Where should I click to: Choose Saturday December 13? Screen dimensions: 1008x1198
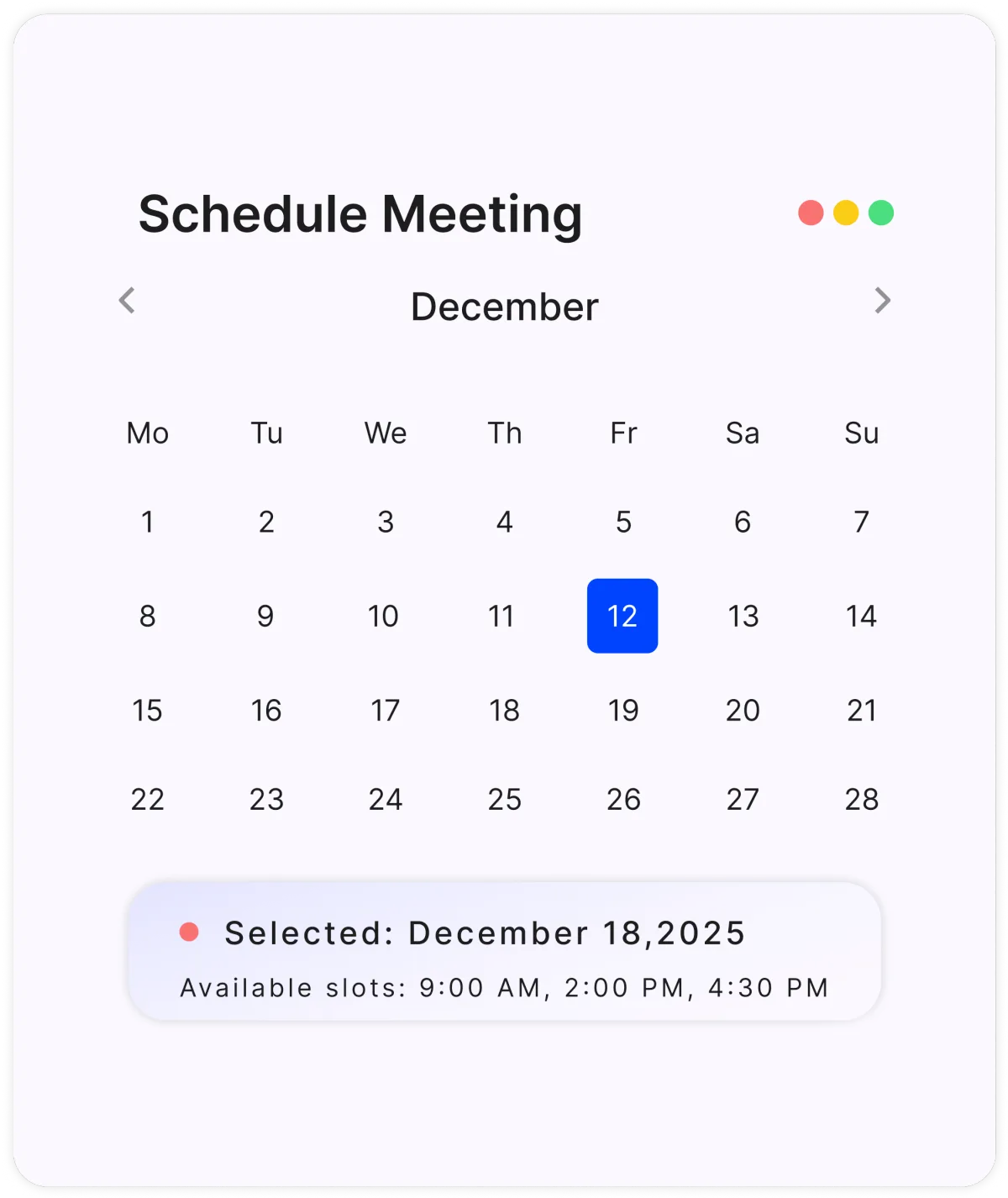pos(743,616)
